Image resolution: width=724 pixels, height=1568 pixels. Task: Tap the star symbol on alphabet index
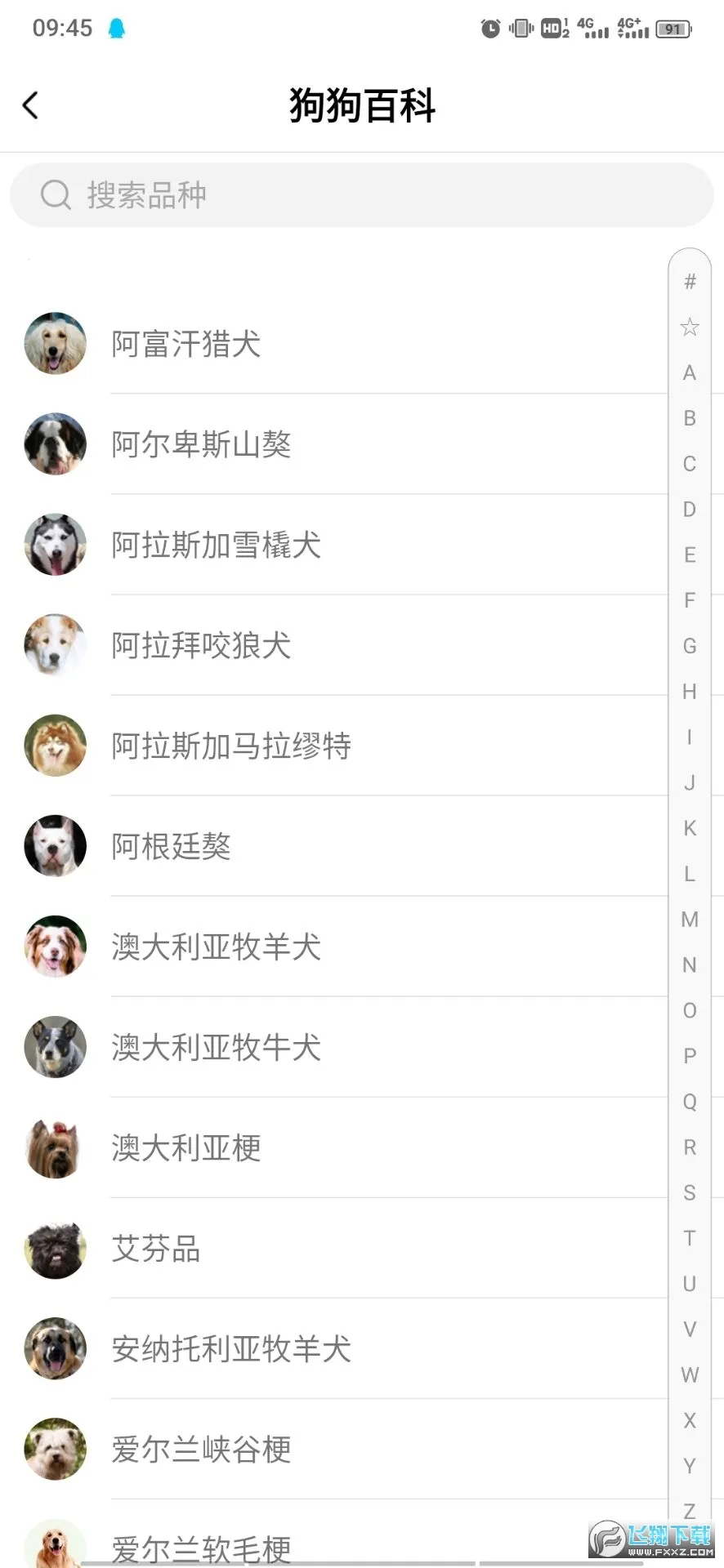[690, 327]
